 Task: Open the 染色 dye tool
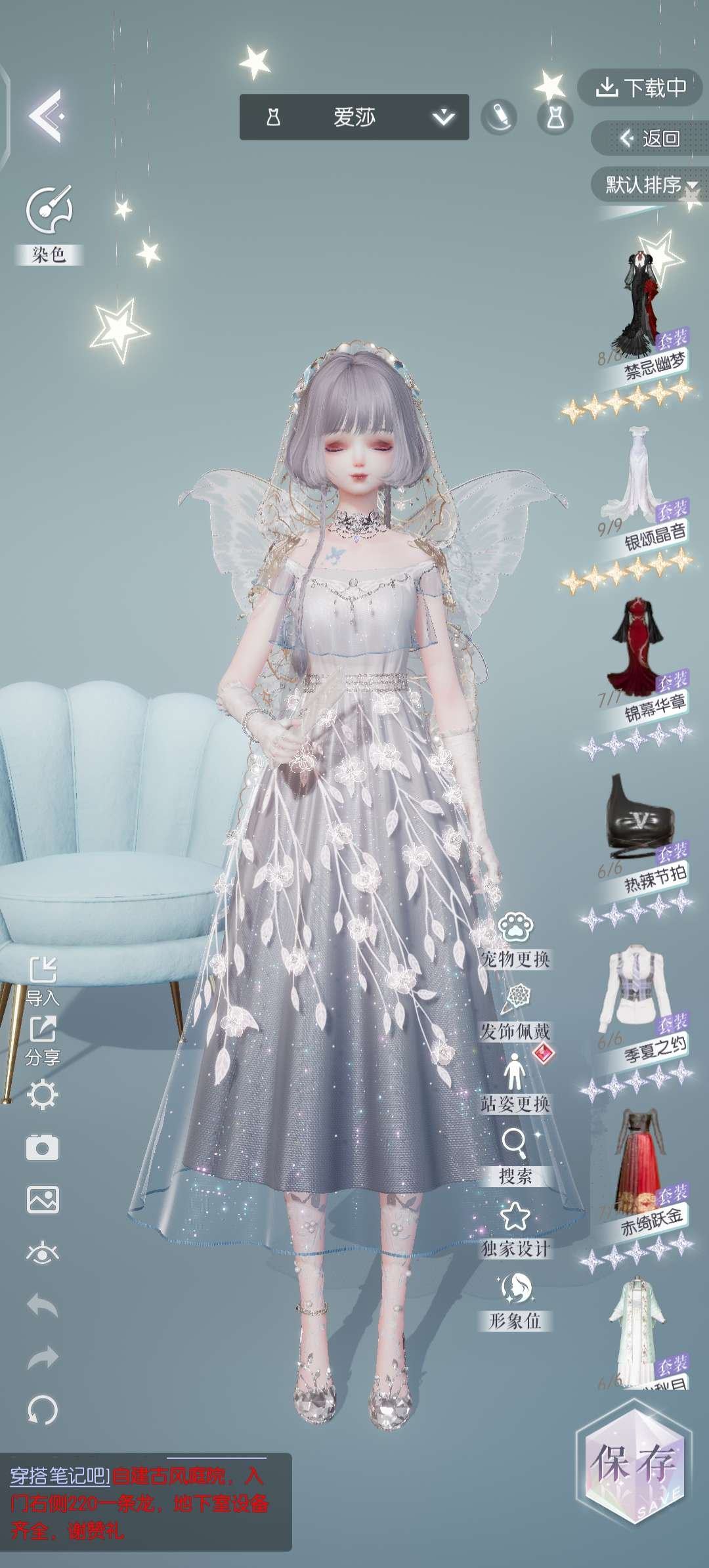[49, 223]
